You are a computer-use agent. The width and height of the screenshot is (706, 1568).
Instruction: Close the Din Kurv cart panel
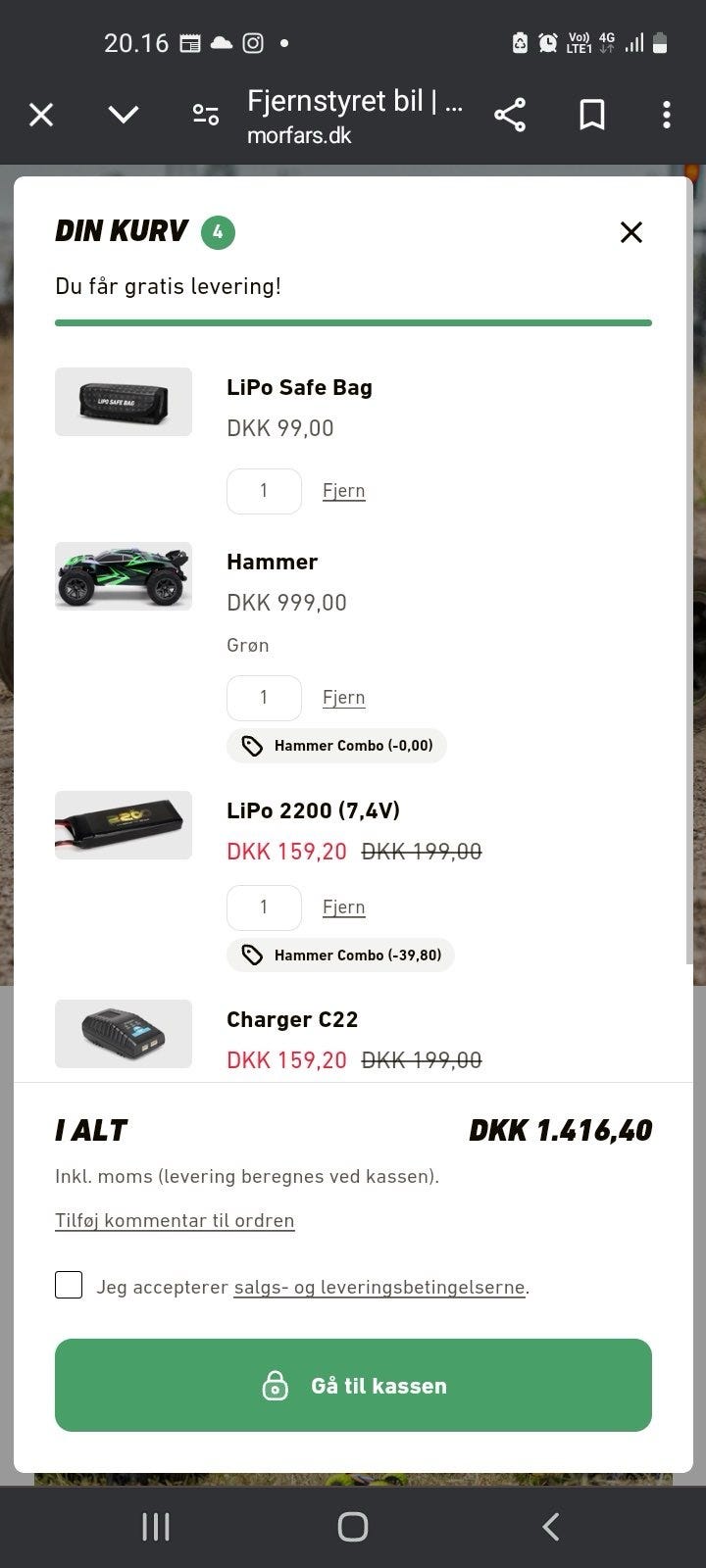pyautogui.click(x=631, y=232)
